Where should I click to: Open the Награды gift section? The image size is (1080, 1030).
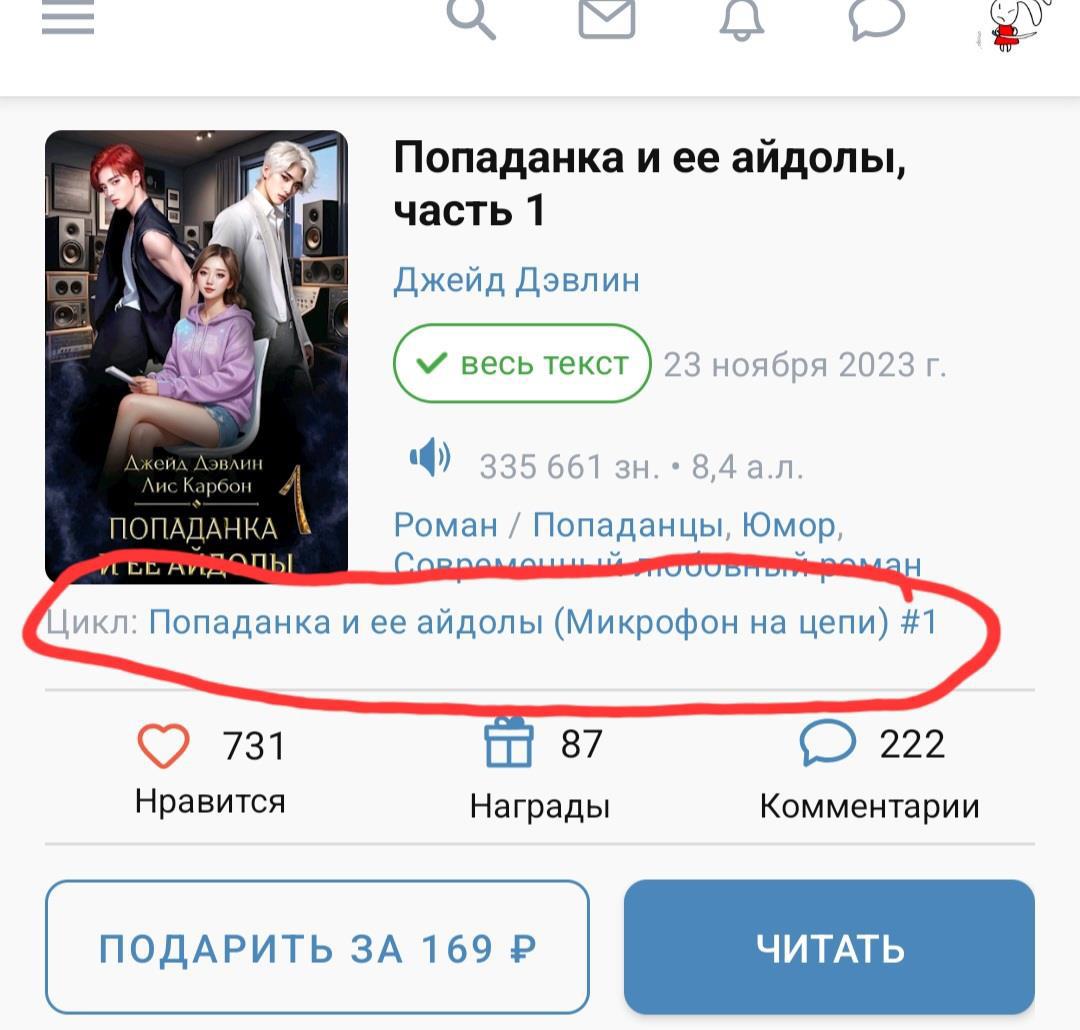click(509, 744)
